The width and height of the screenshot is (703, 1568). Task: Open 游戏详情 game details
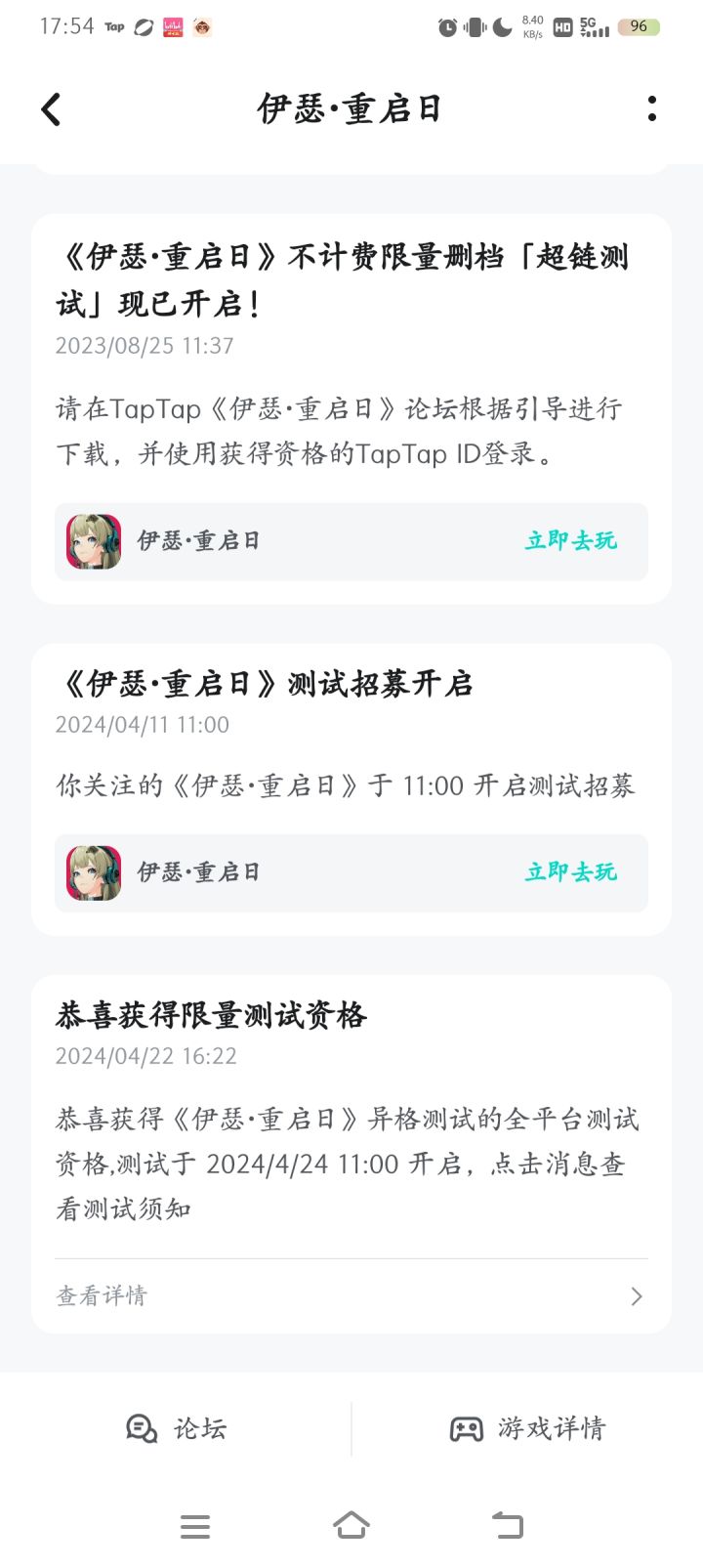[x=527, y=1428]
